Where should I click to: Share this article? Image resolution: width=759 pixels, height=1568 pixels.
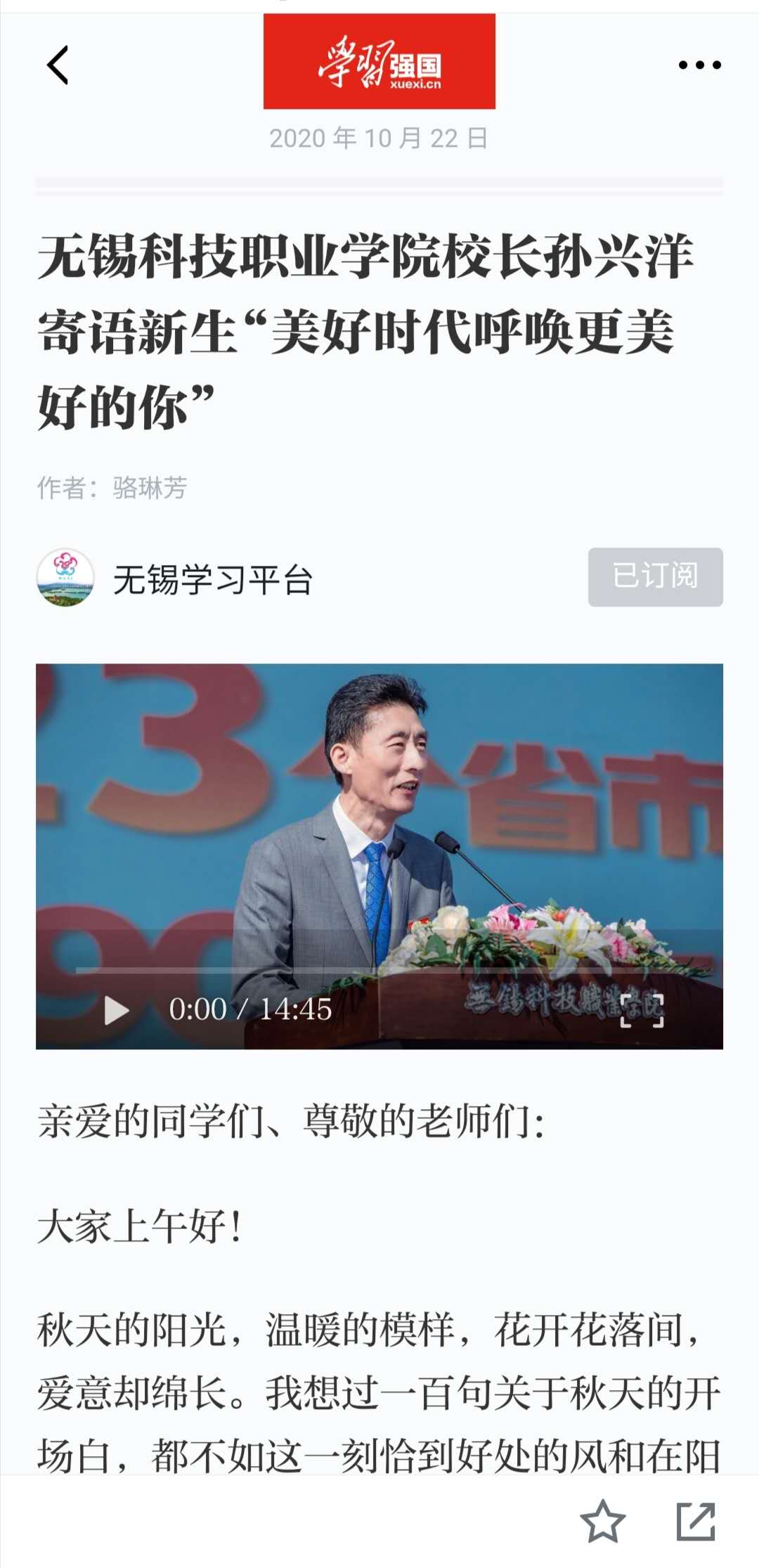(696, 1521)
